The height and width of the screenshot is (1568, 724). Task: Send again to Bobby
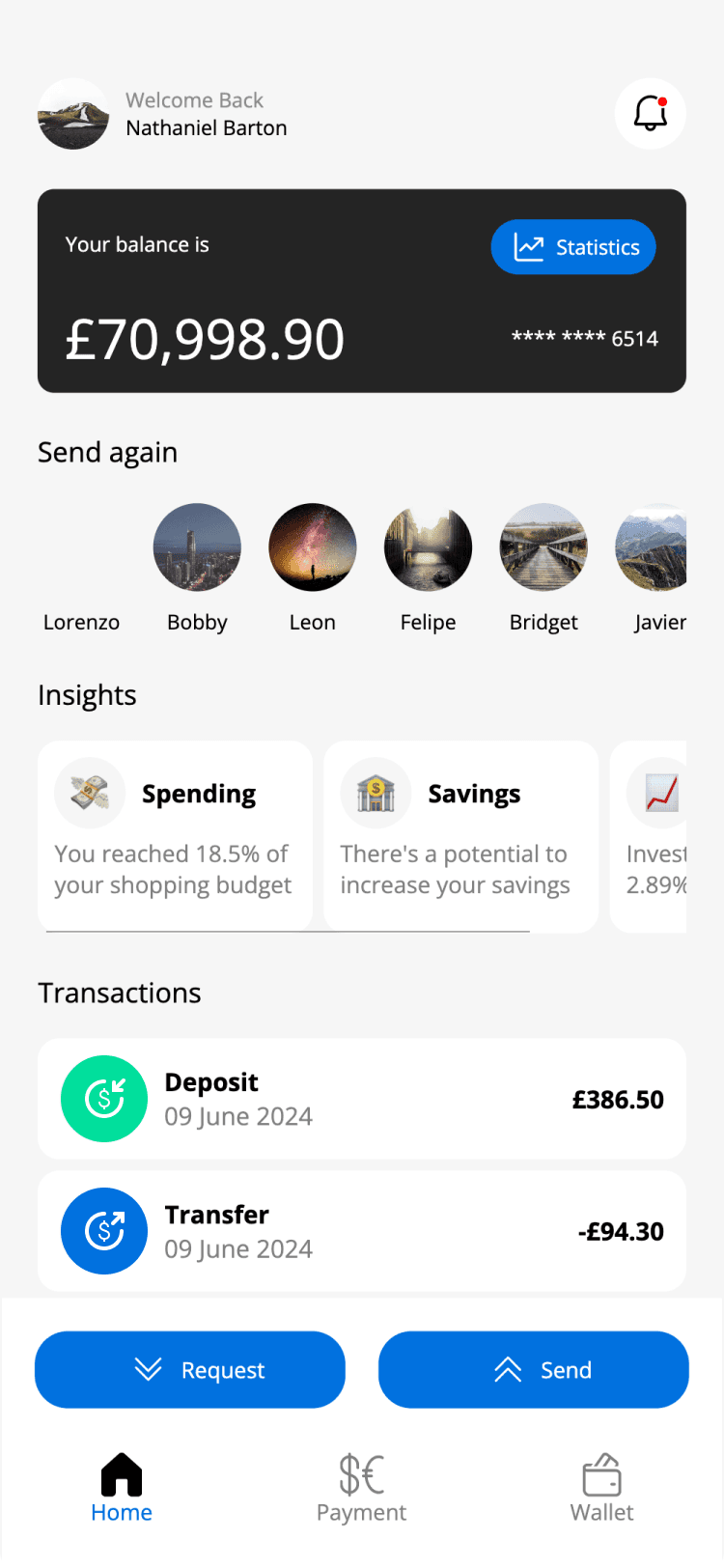(197, 547)
